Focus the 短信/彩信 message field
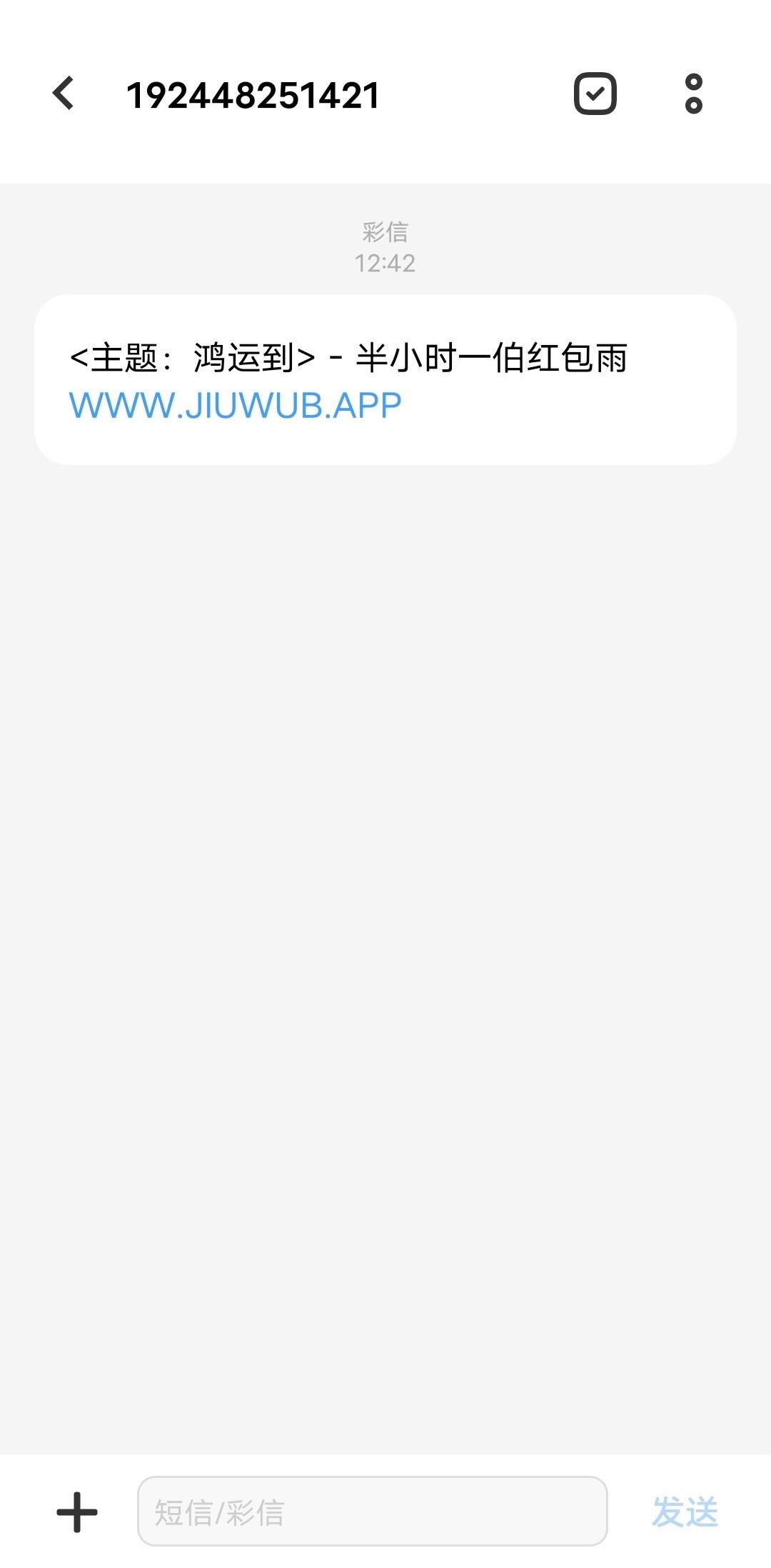 [x=371, y=1512]
